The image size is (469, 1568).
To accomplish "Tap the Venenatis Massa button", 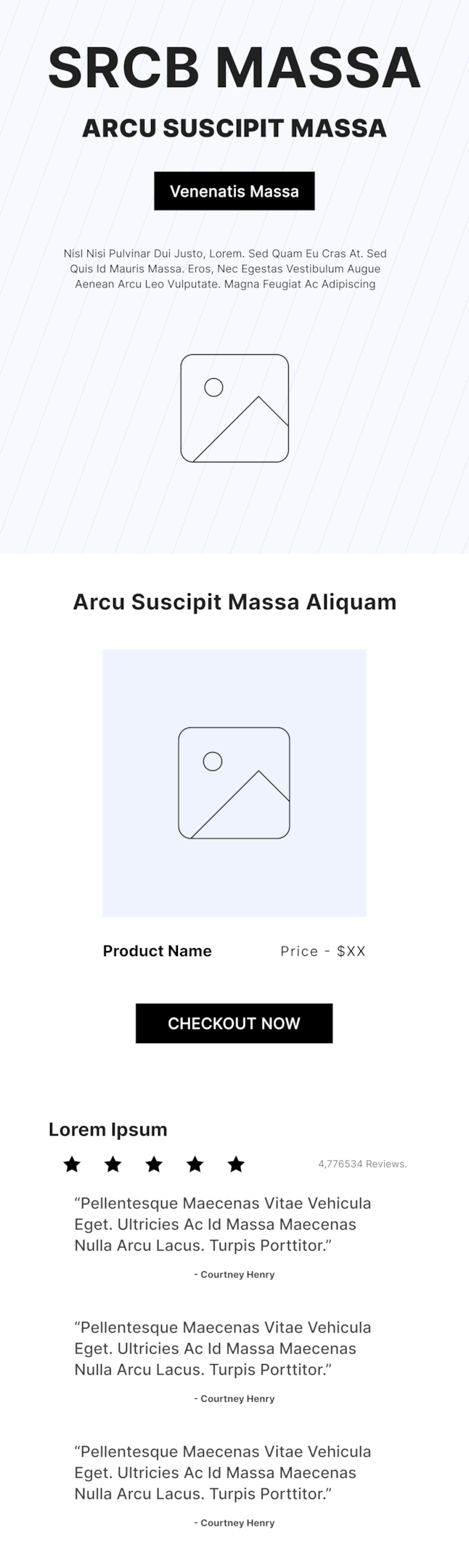I will coord(234,191).
